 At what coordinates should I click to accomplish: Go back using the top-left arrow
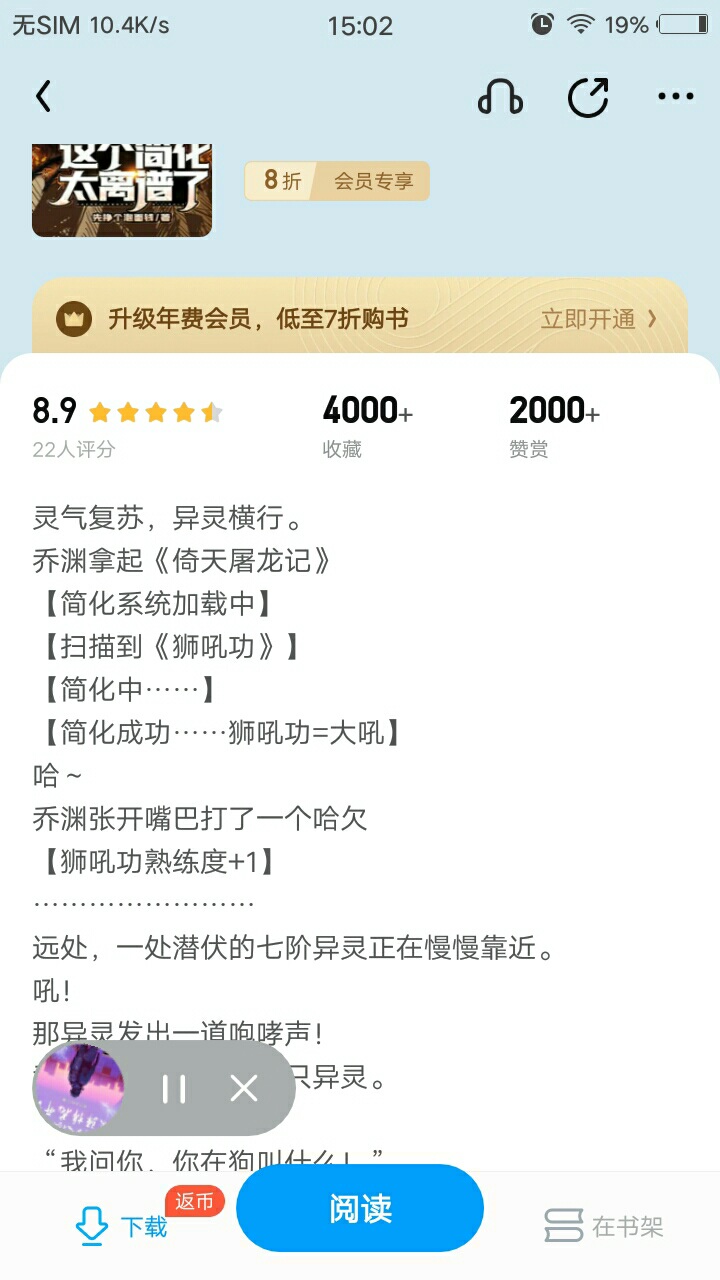pos(43,97)
